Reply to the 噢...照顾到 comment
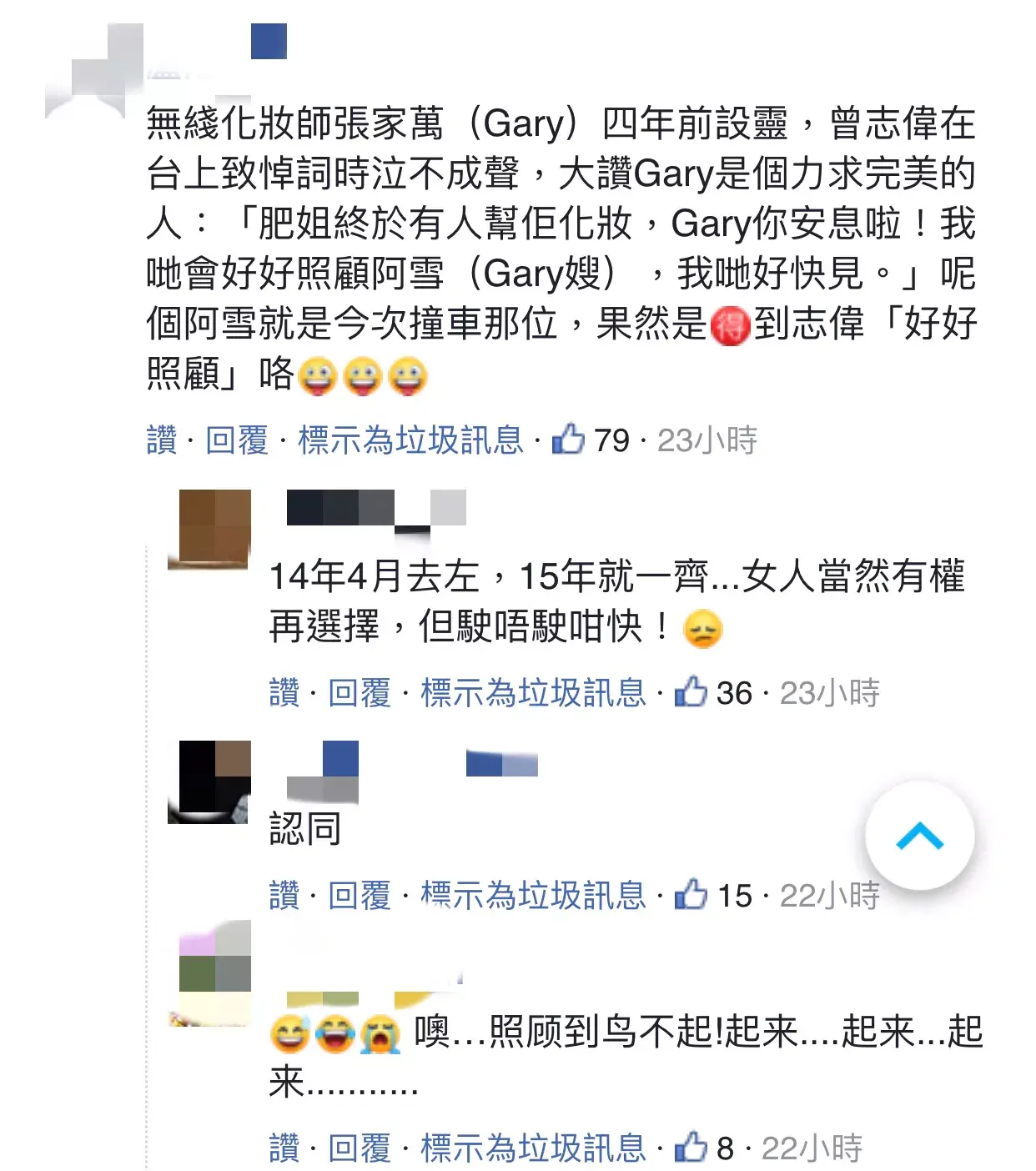The image size is (1036, 1171). click(x=360, y=1148)
